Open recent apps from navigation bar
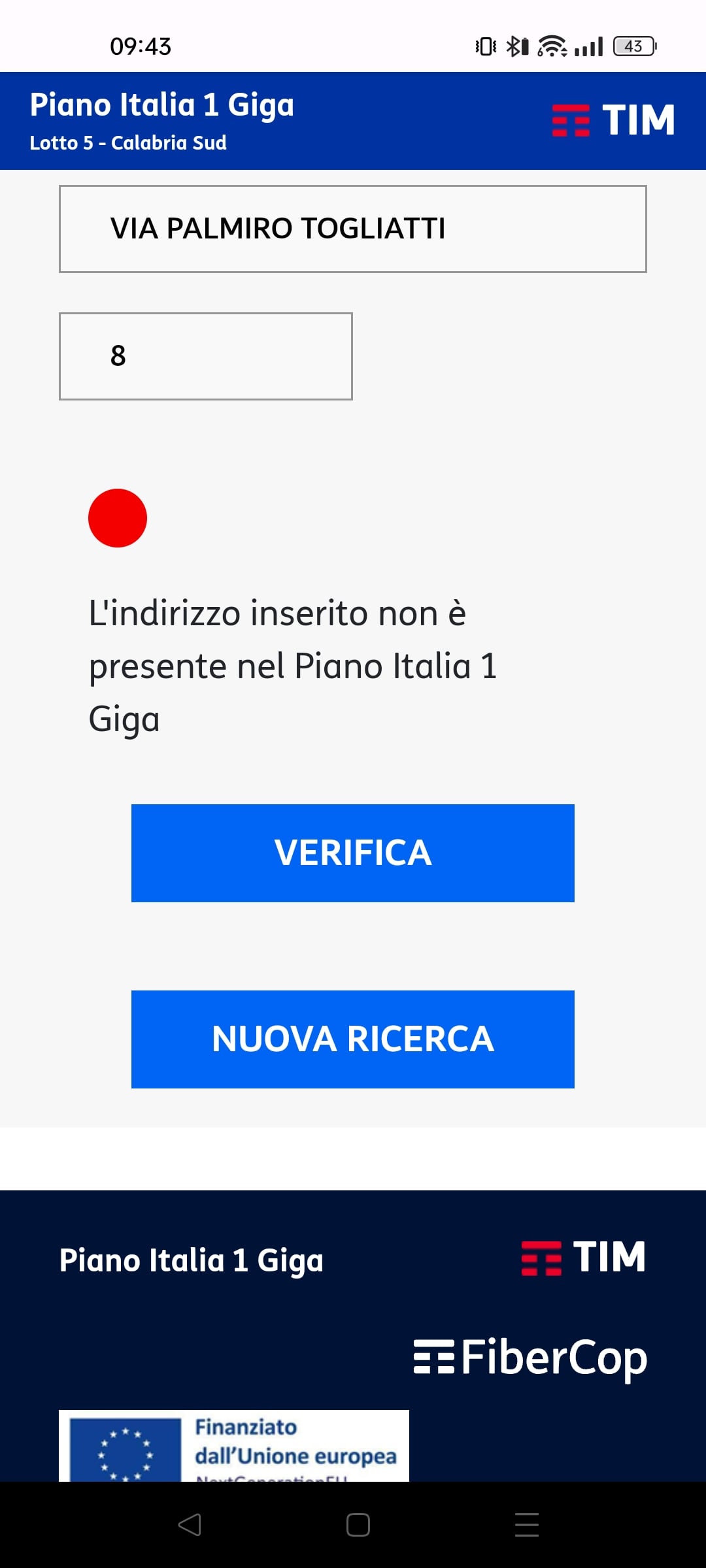706x1568 pixels. (526, 1525)
